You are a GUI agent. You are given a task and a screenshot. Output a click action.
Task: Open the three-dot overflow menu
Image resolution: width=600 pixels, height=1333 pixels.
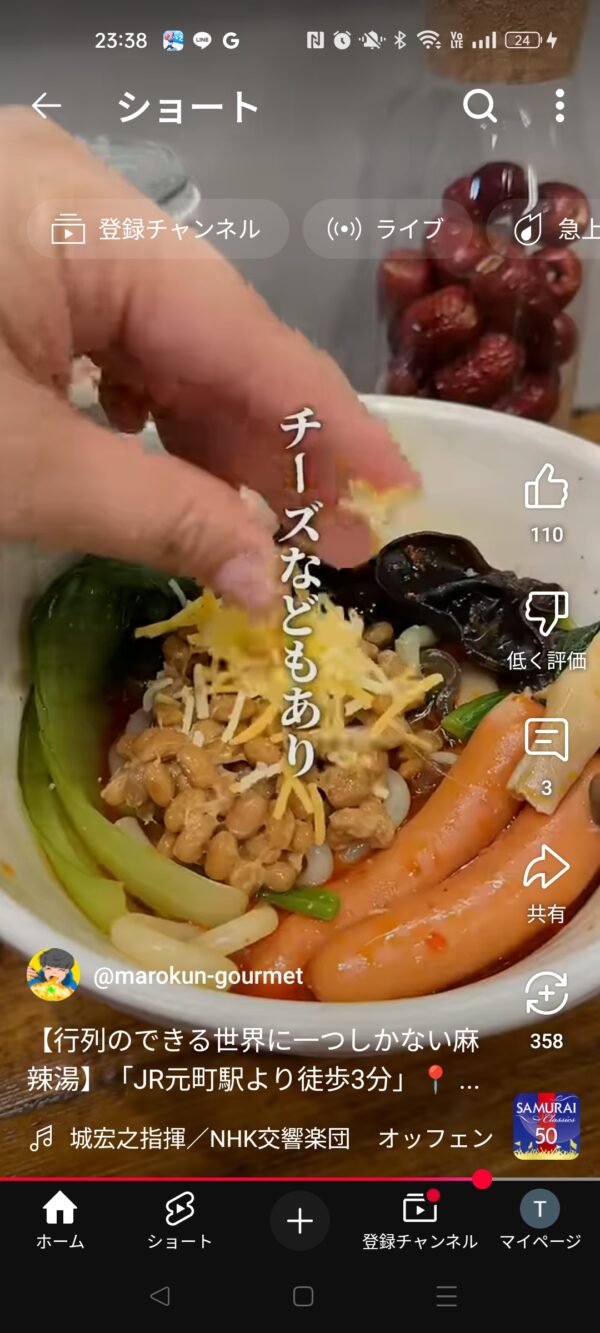click(x=559, y=105)
